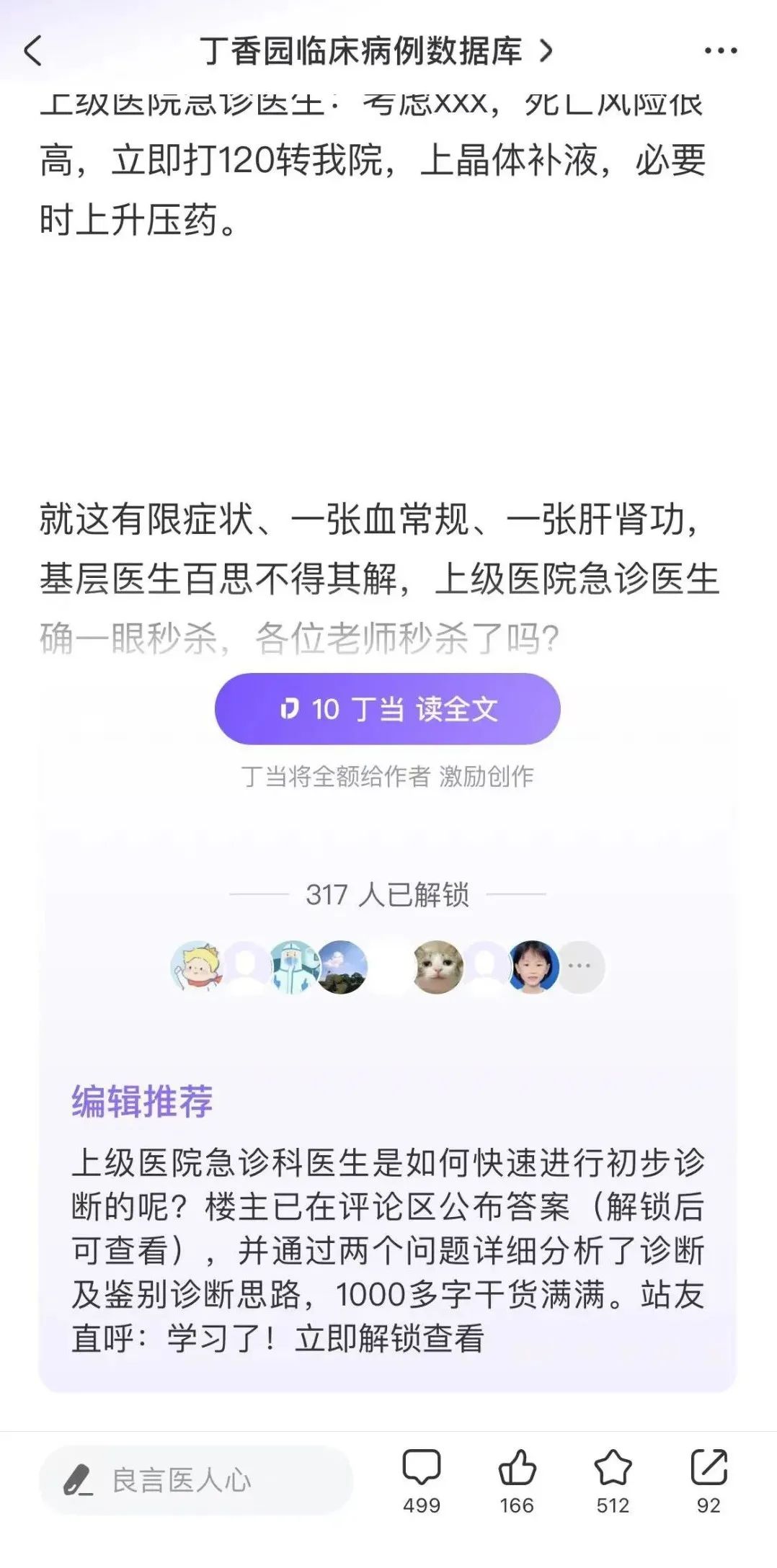Screen dimensions: 777x1568
Task: Write a comment in 良言医人心 field
Action: coord(196,1481)
